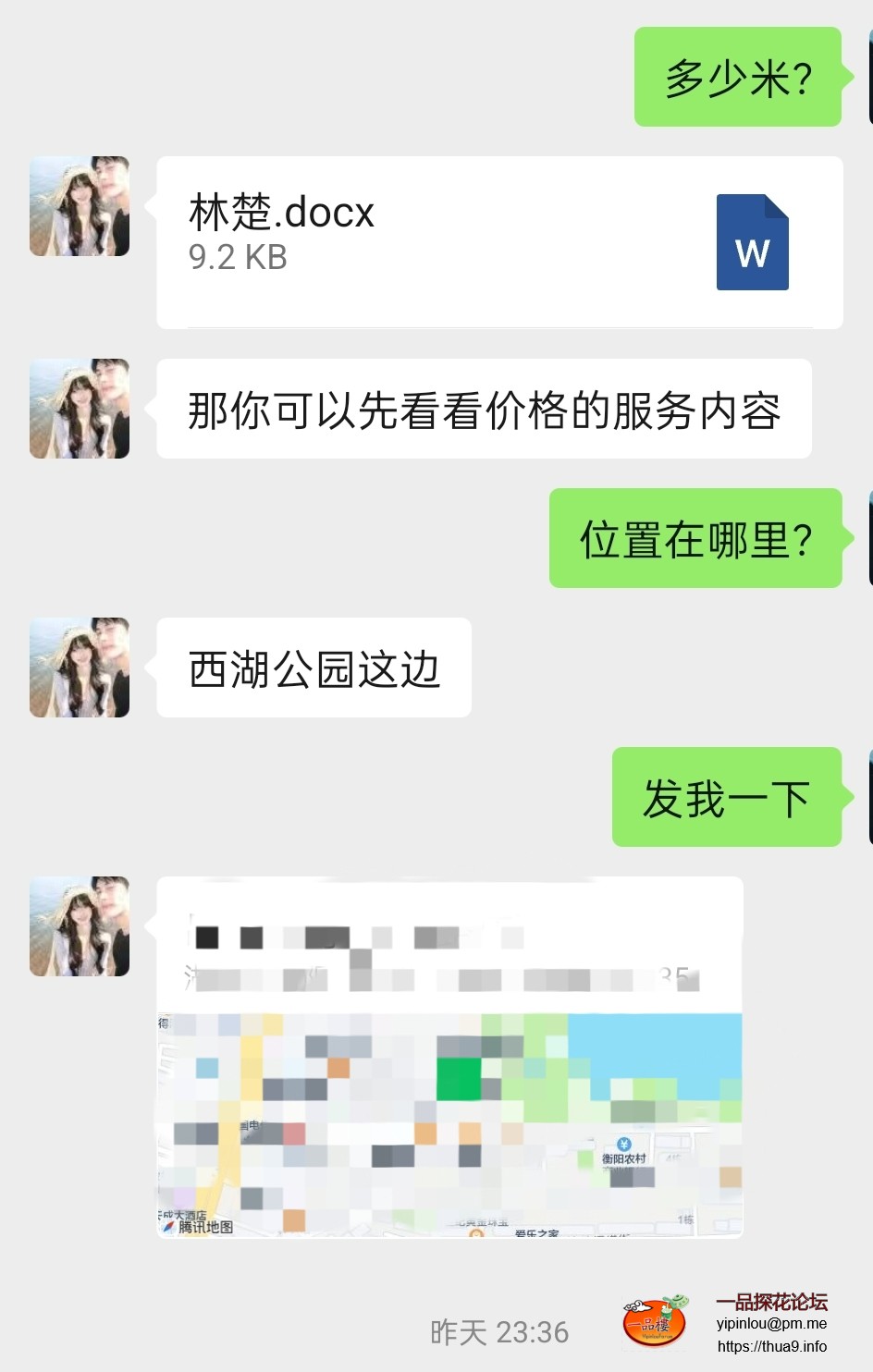View sender's profile from the 林楚.docx message avatar
The height and width of the screenshot is (1372, 873).
pos(80,206)
